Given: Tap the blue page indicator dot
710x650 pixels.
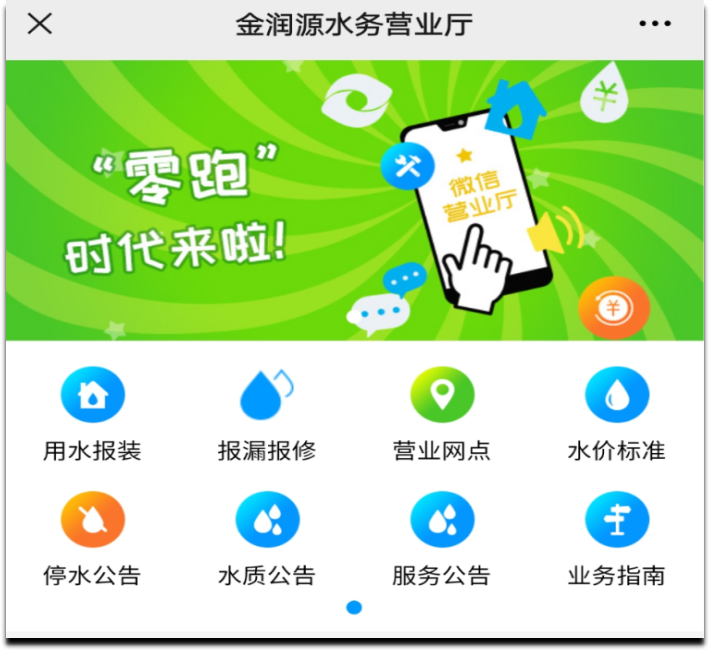Looking at the screenshot, I should (354, 607).
